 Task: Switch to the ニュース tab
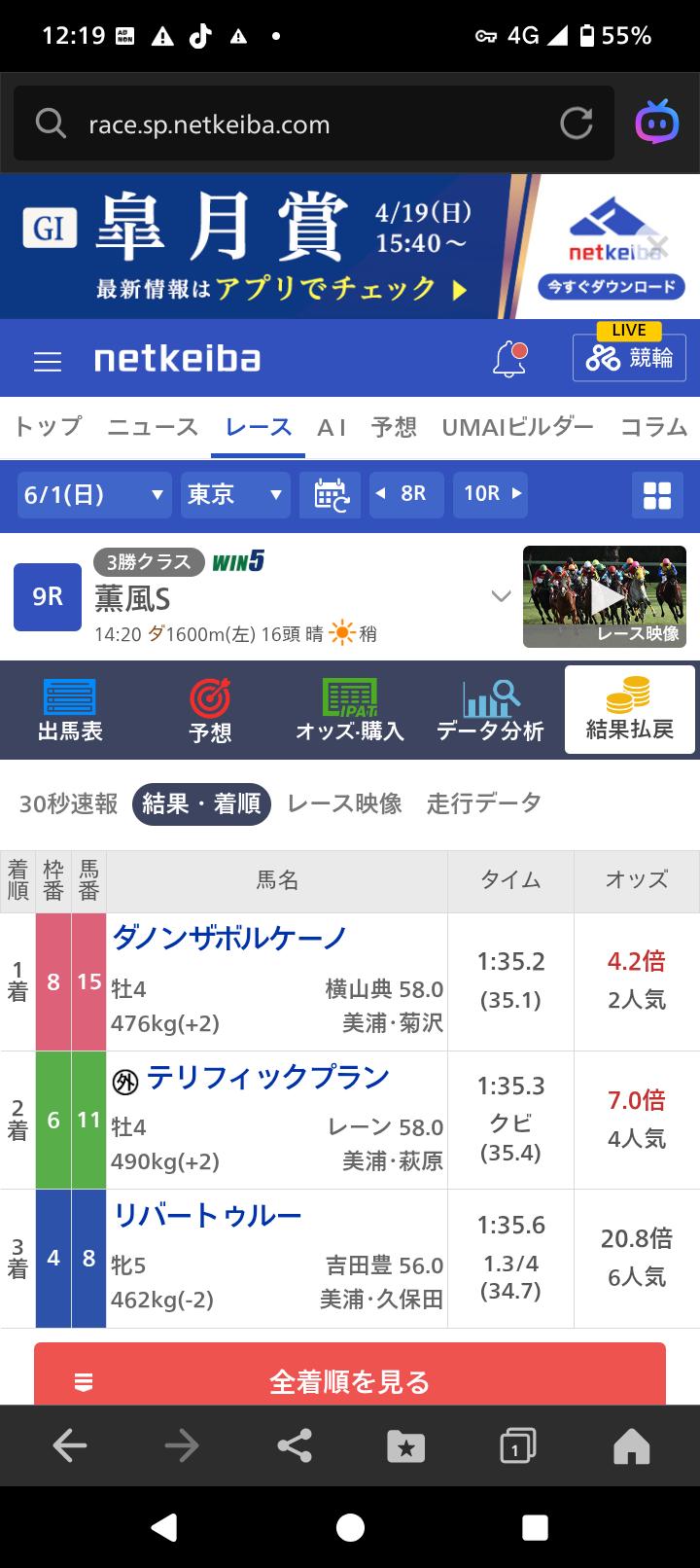click(x=153, y=427)
